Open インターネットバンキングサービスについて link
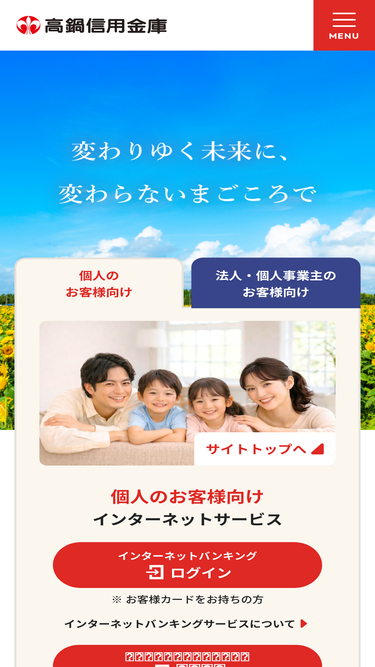This screenshot has height=667, width=375. (185, 624)
